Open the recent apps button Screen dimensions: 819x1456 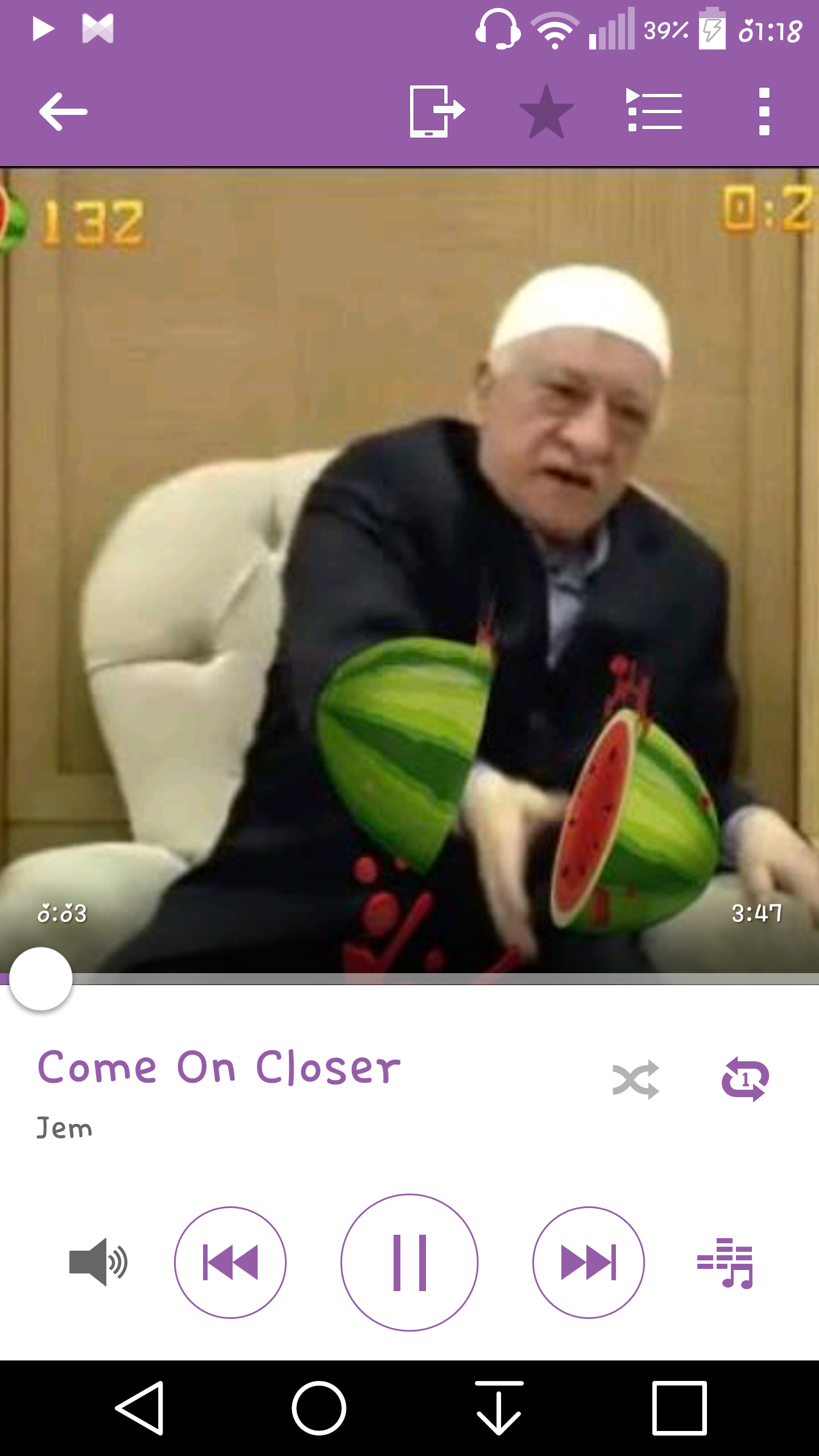tap(680, 1408)
